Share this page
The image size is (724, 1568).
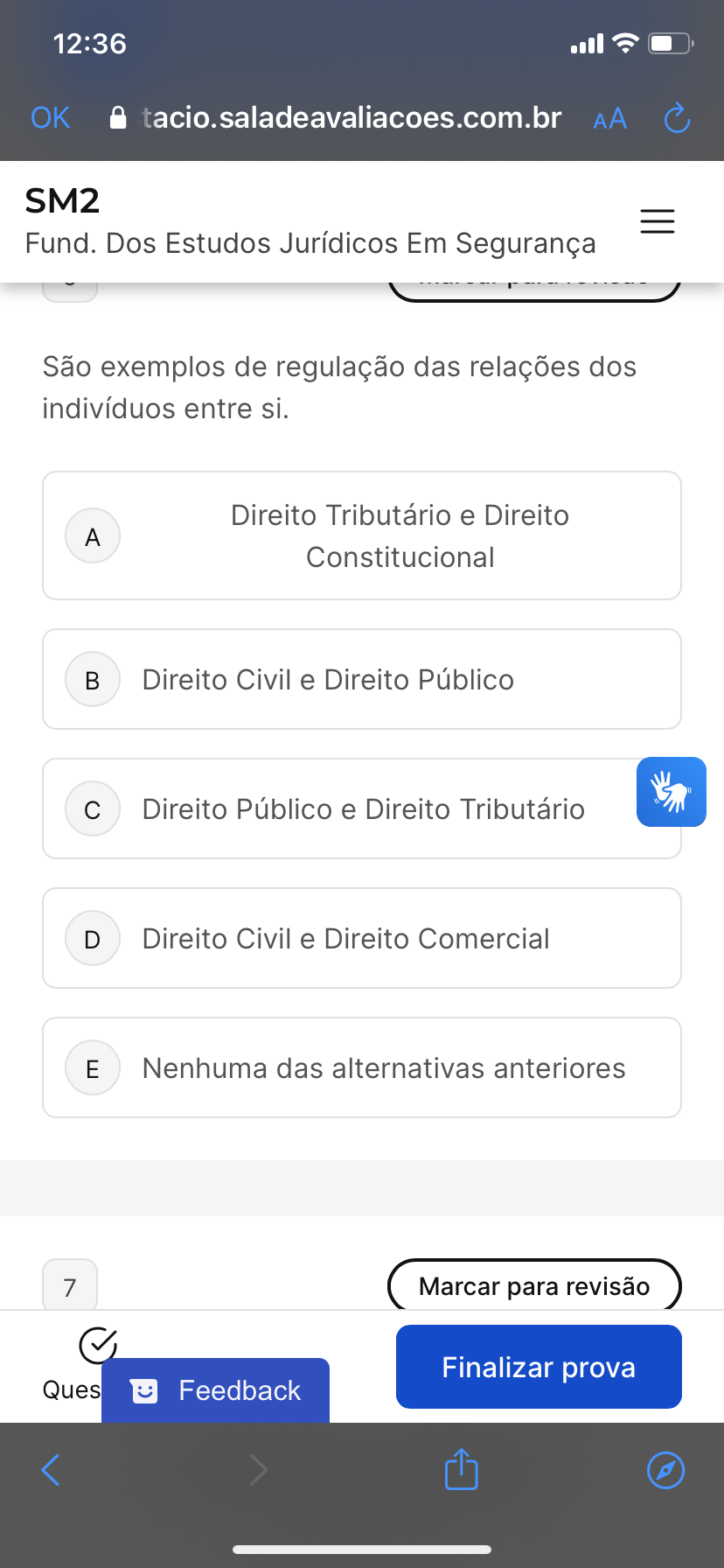pyautogui.click(x=461, y=1470)
